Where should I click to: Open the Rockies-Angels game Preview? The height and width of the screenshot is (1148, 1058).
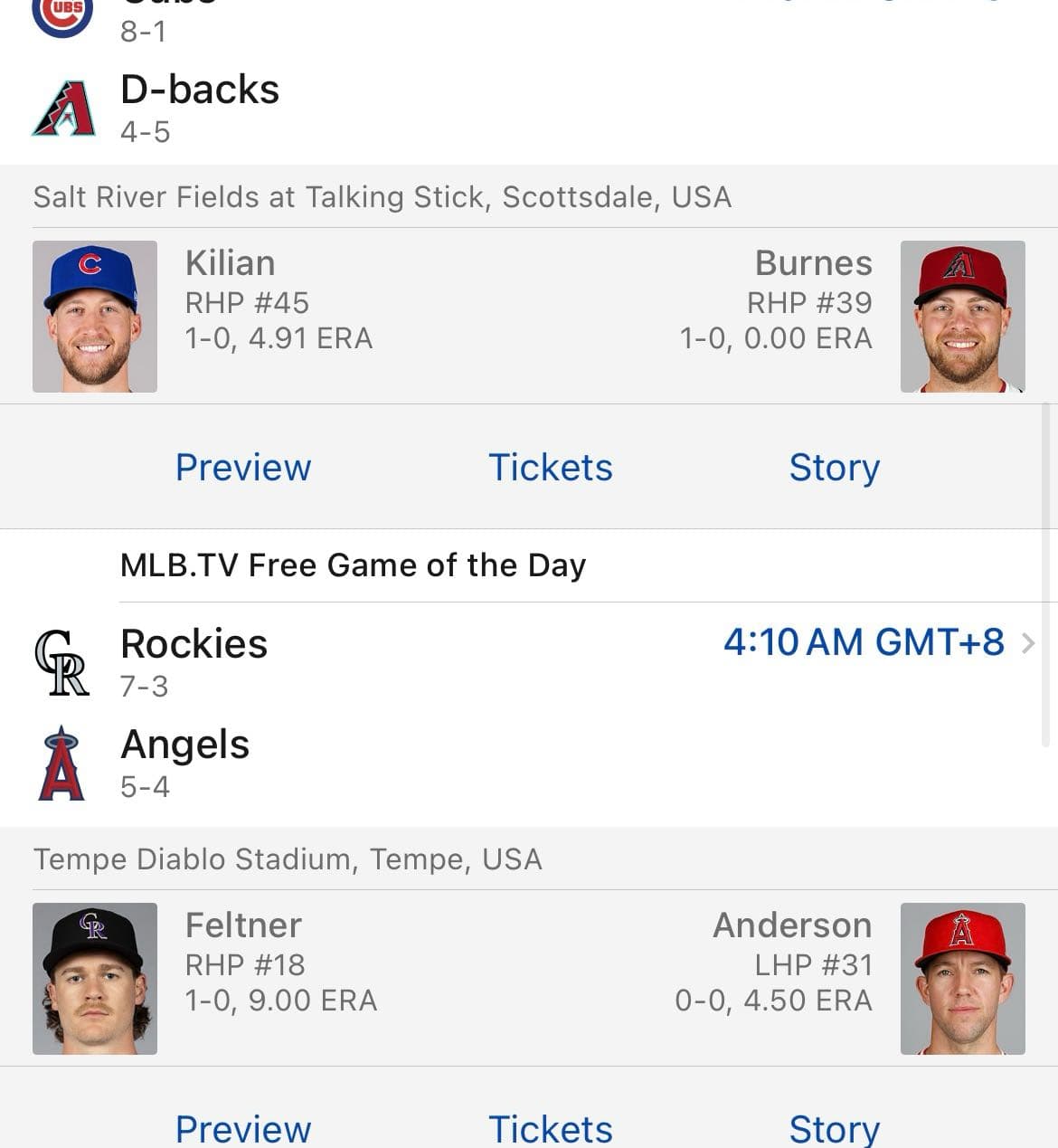point(243,1128)
